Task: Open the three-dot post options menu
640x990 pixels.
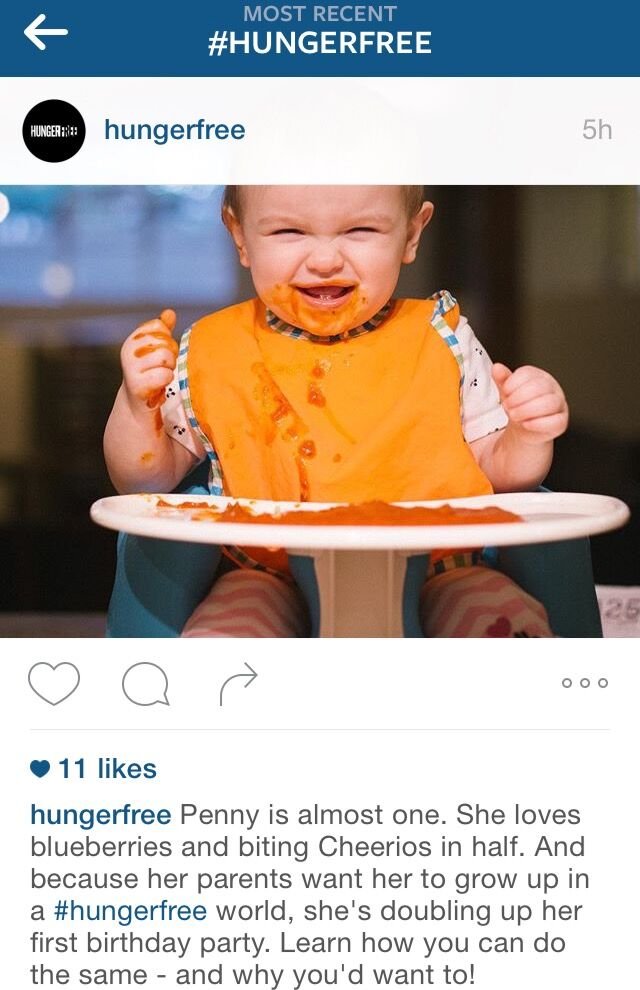Action: click(585, 683)
